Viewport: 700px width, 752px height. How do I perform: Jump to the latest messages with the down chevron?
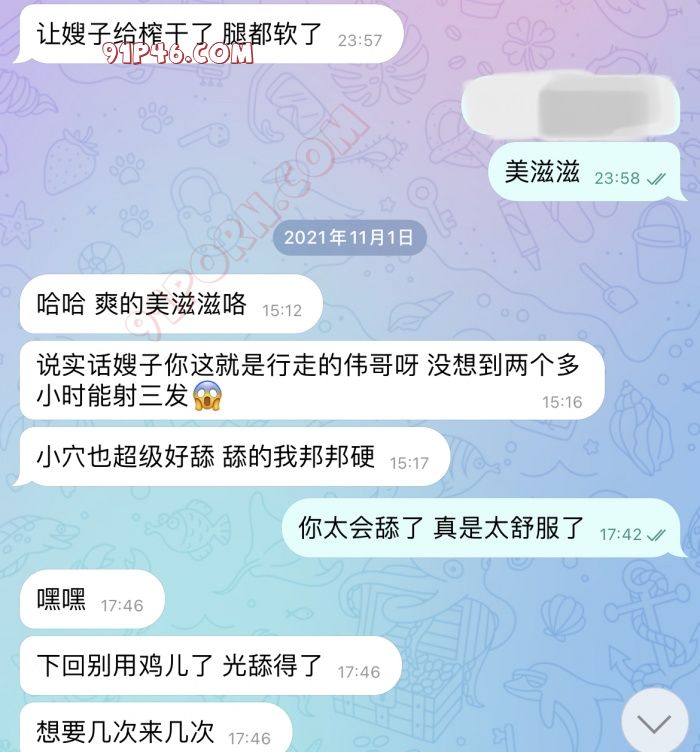654,720
